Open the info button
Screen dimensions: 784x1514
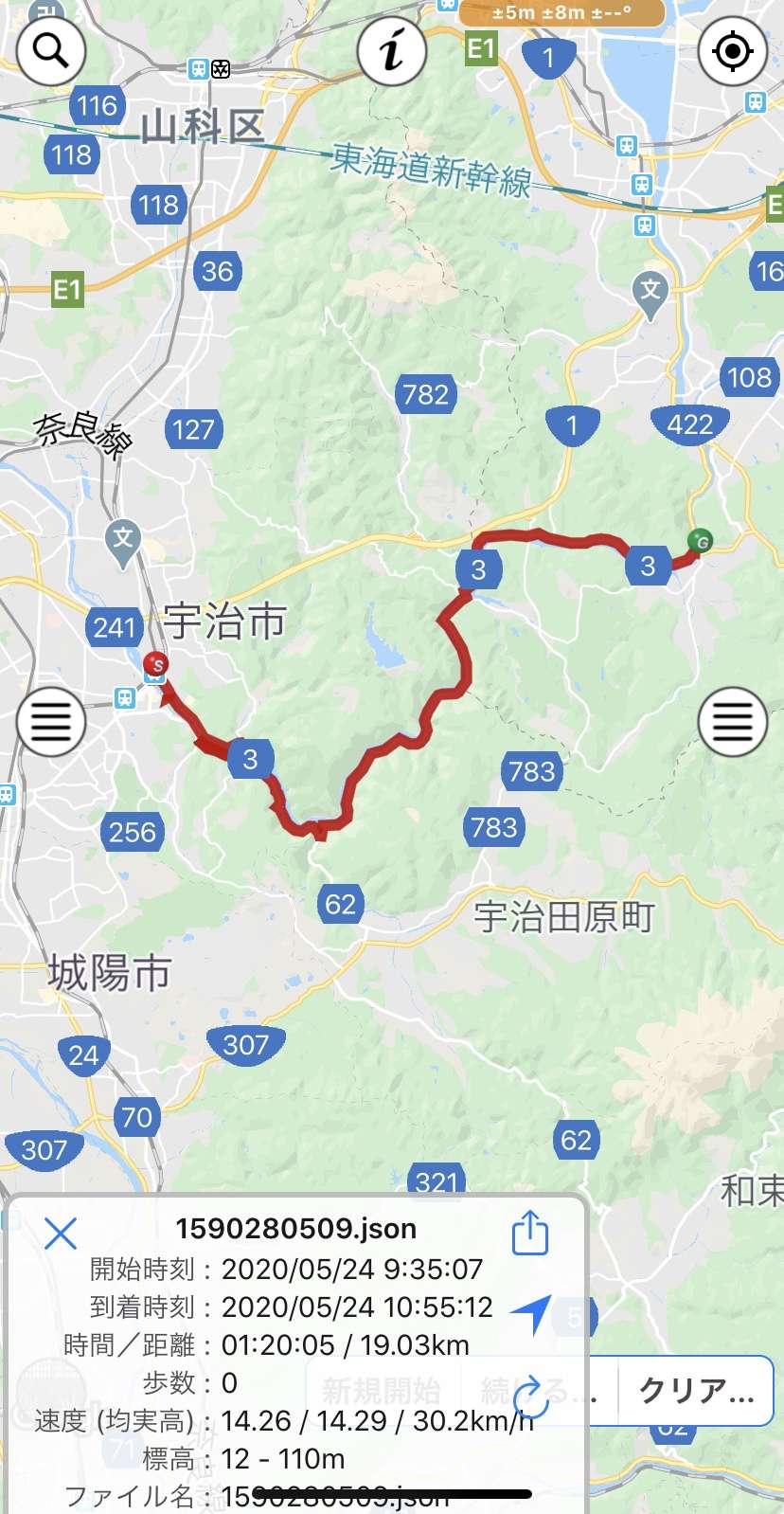[391, 51]
